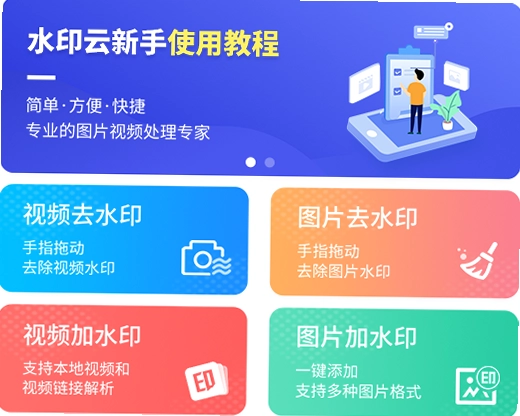Image resolution: width=520 pixels, height=416 pixels.
Task: Select the second banner page indicator dot
Action: click(269, 162)
